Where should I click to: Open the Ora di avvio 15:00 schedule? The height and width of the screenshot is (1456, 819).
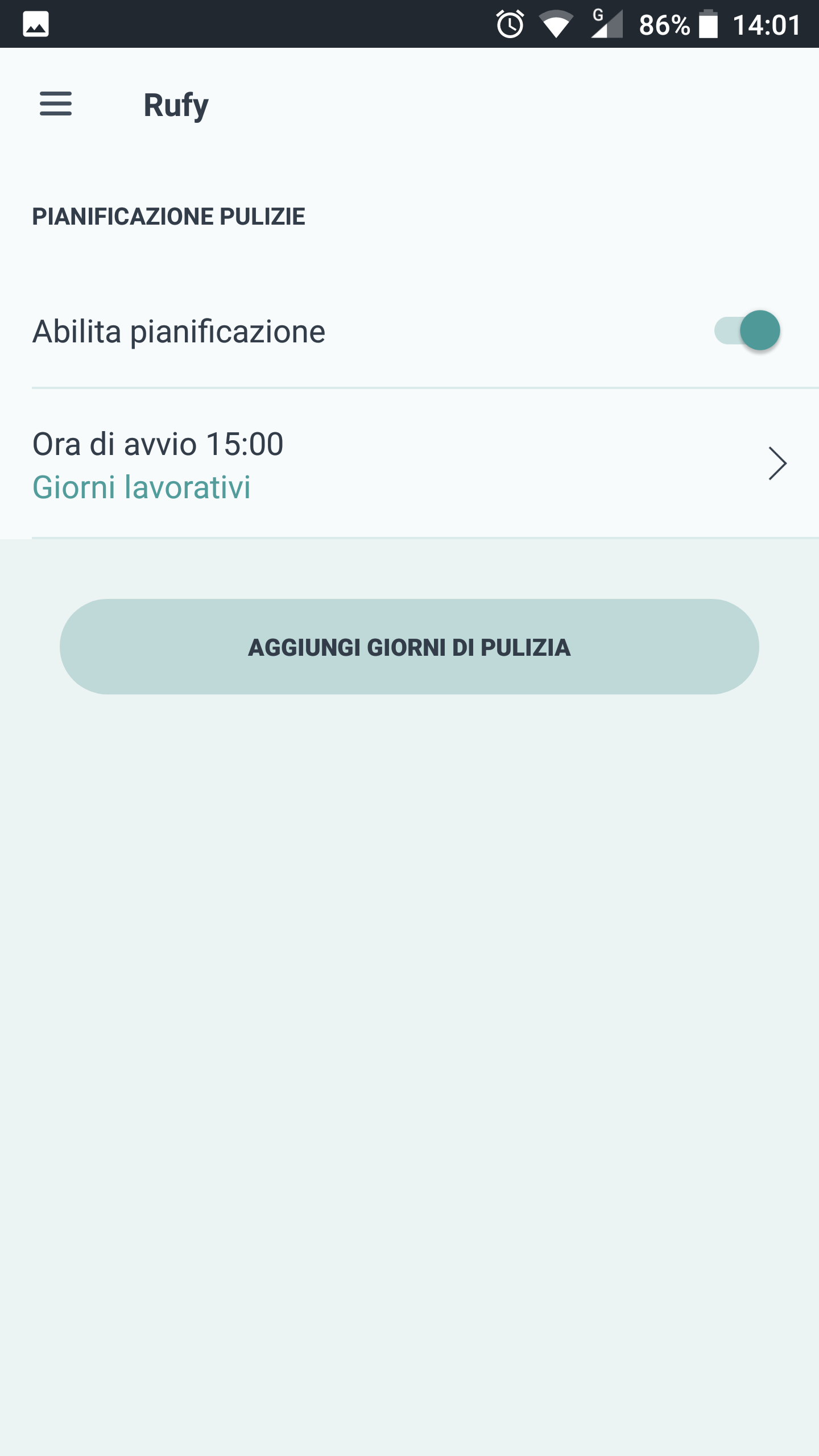point(409,464)
